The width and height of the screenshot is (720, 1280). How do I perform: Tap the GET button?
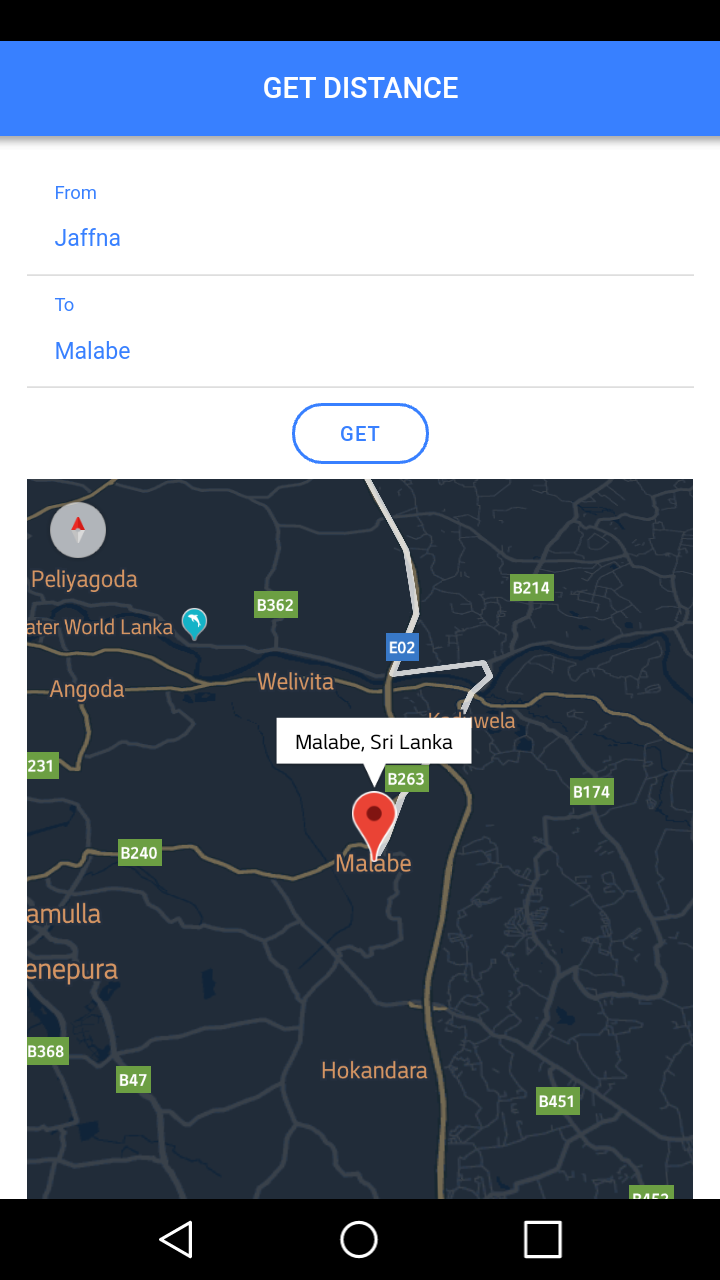point(360,434)
